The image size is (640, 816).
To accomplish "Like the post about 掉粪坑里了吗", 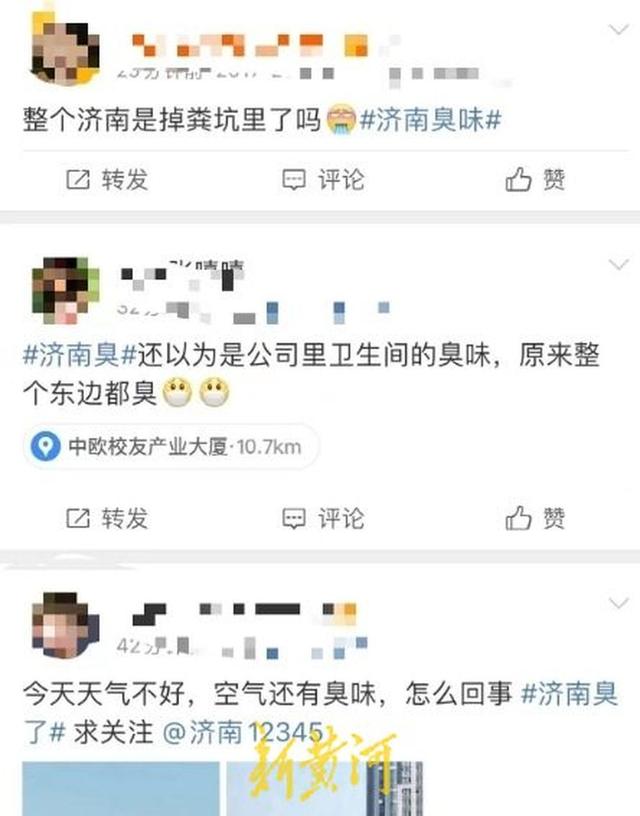I will point(535,179).
